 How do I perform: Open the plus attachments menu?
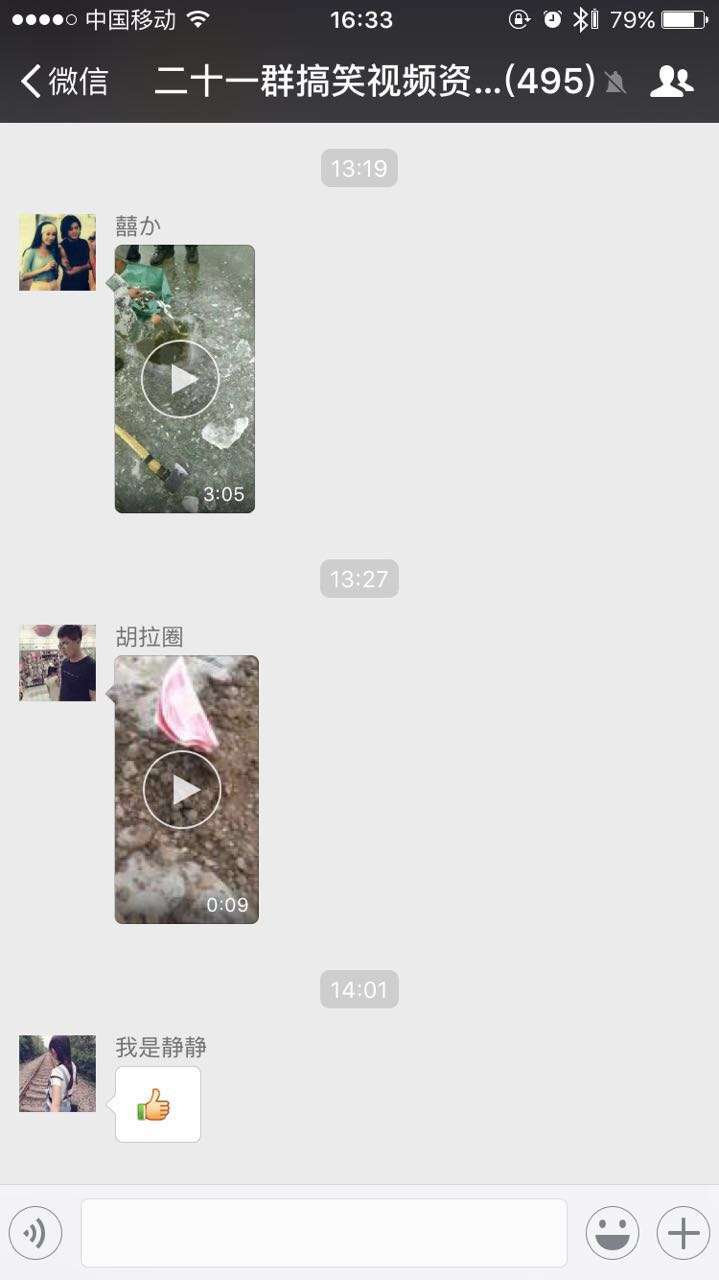click(683, 1233)
